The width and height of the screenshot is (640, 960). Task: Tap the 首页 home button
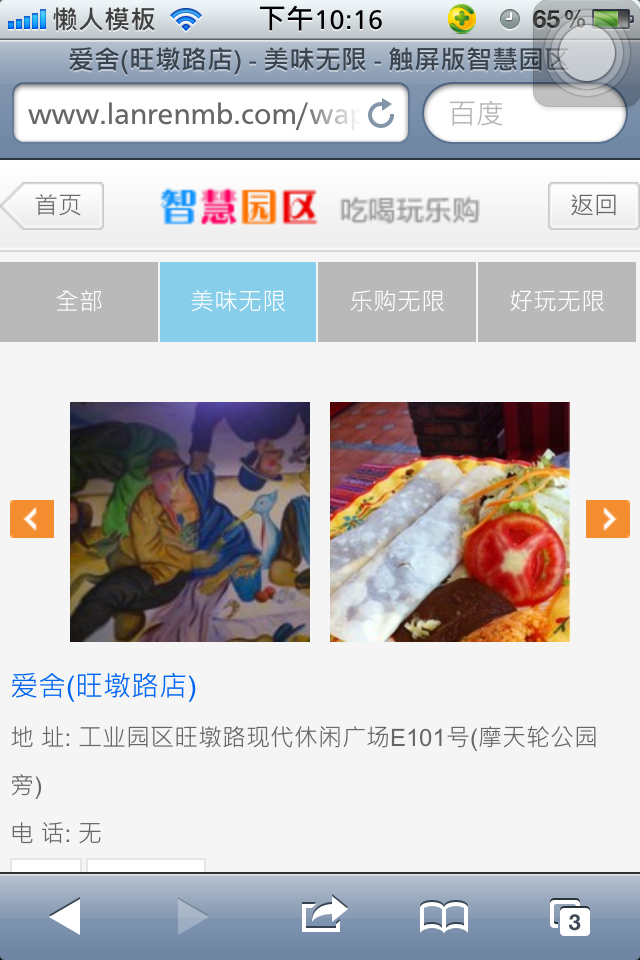pos(54,206)
